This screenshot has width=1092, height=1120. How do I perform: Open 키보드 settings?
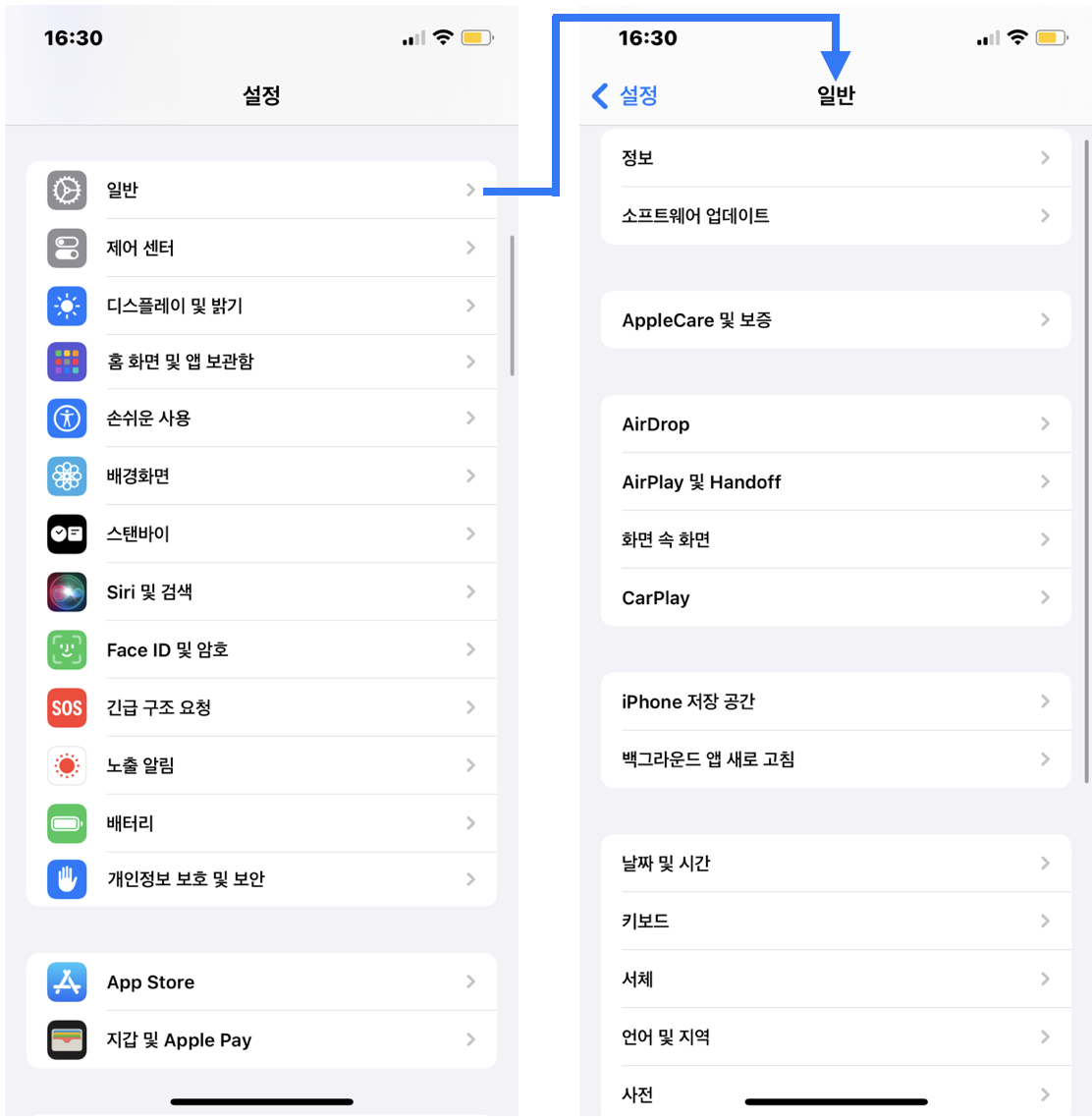pyautogui.click(x=835, y=922)
